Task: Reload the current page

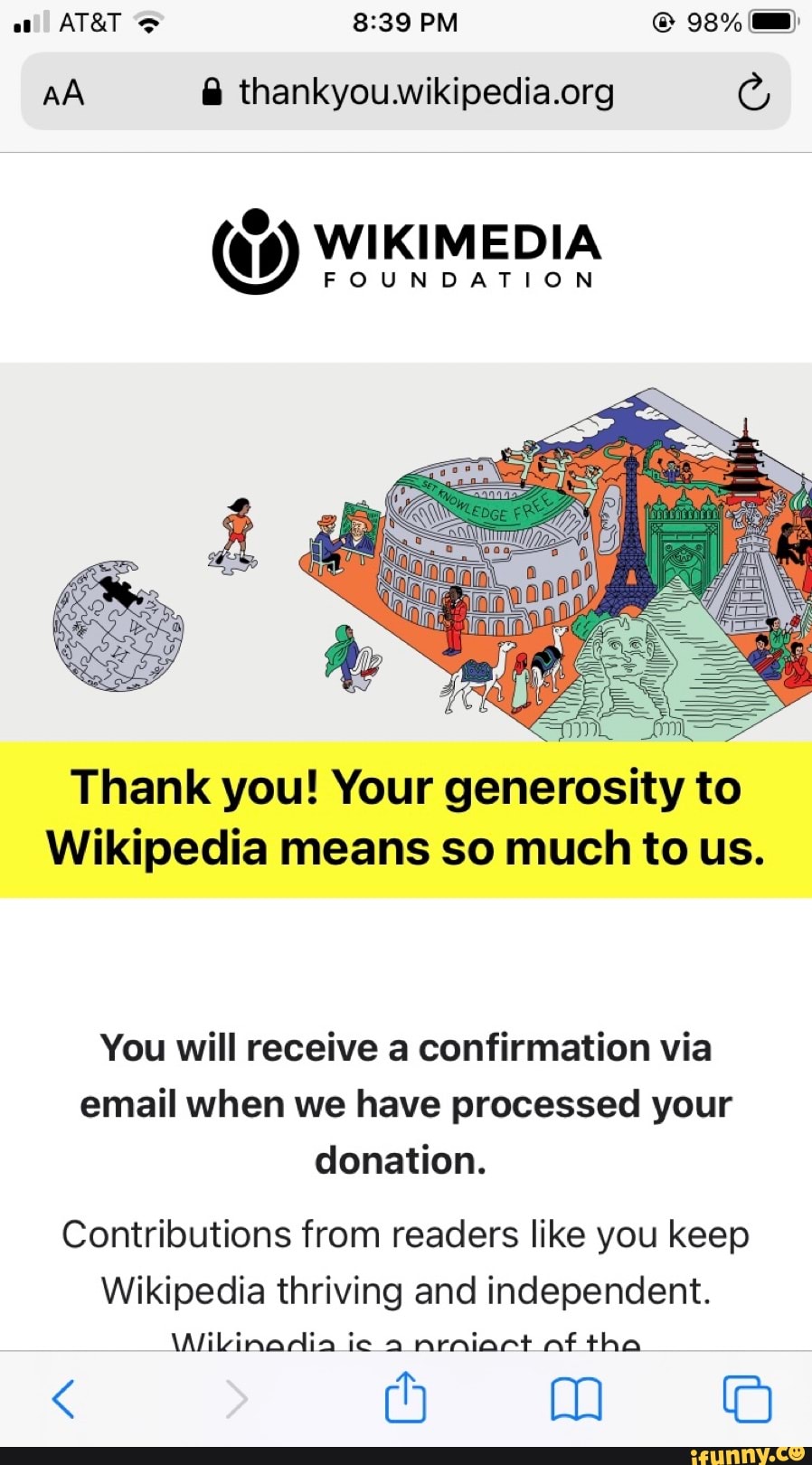Action: click(x=753, y=91)
